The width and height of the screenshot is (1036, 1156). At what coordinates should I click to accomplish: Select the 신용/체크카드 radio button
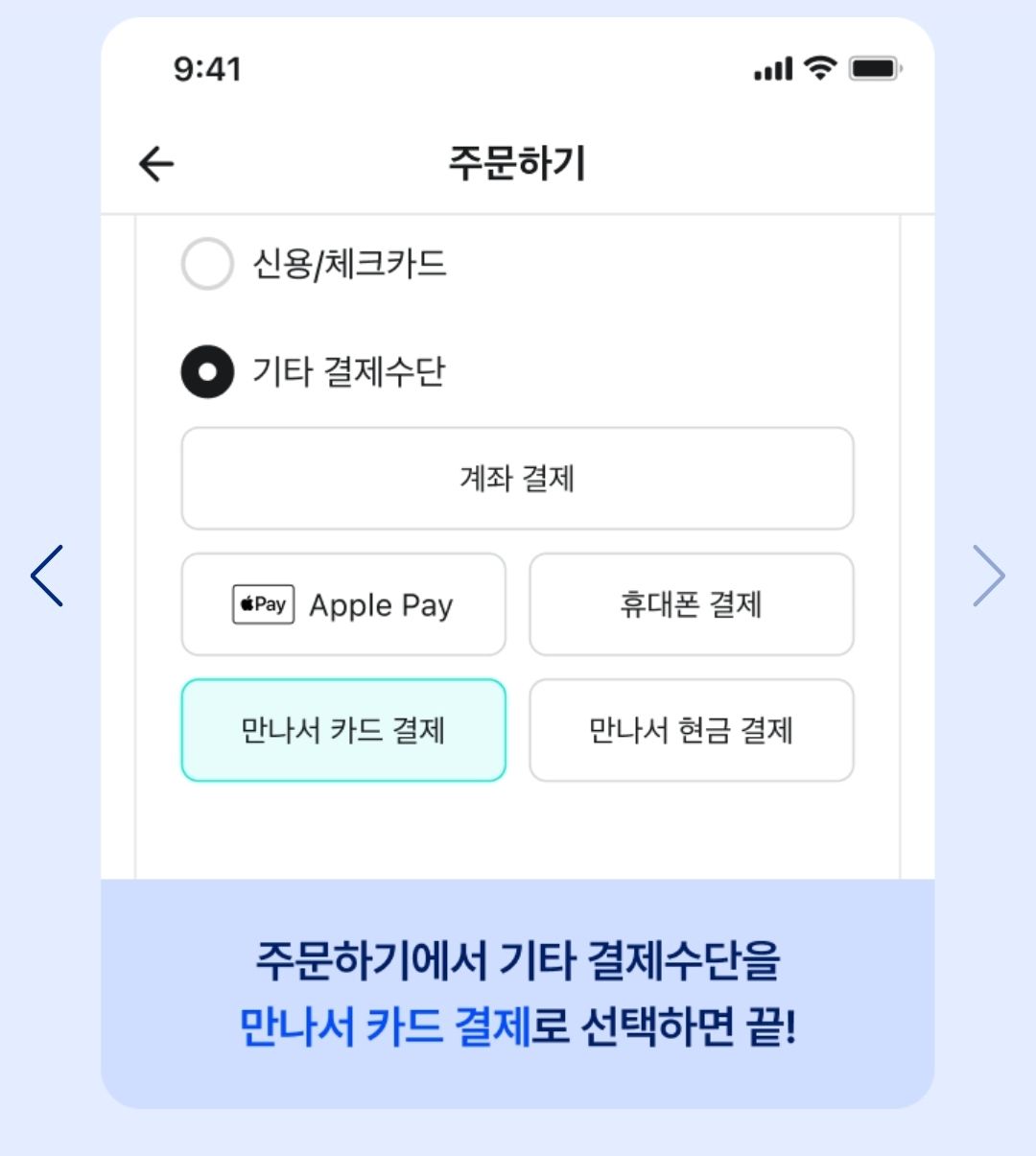tap(206, 263)
